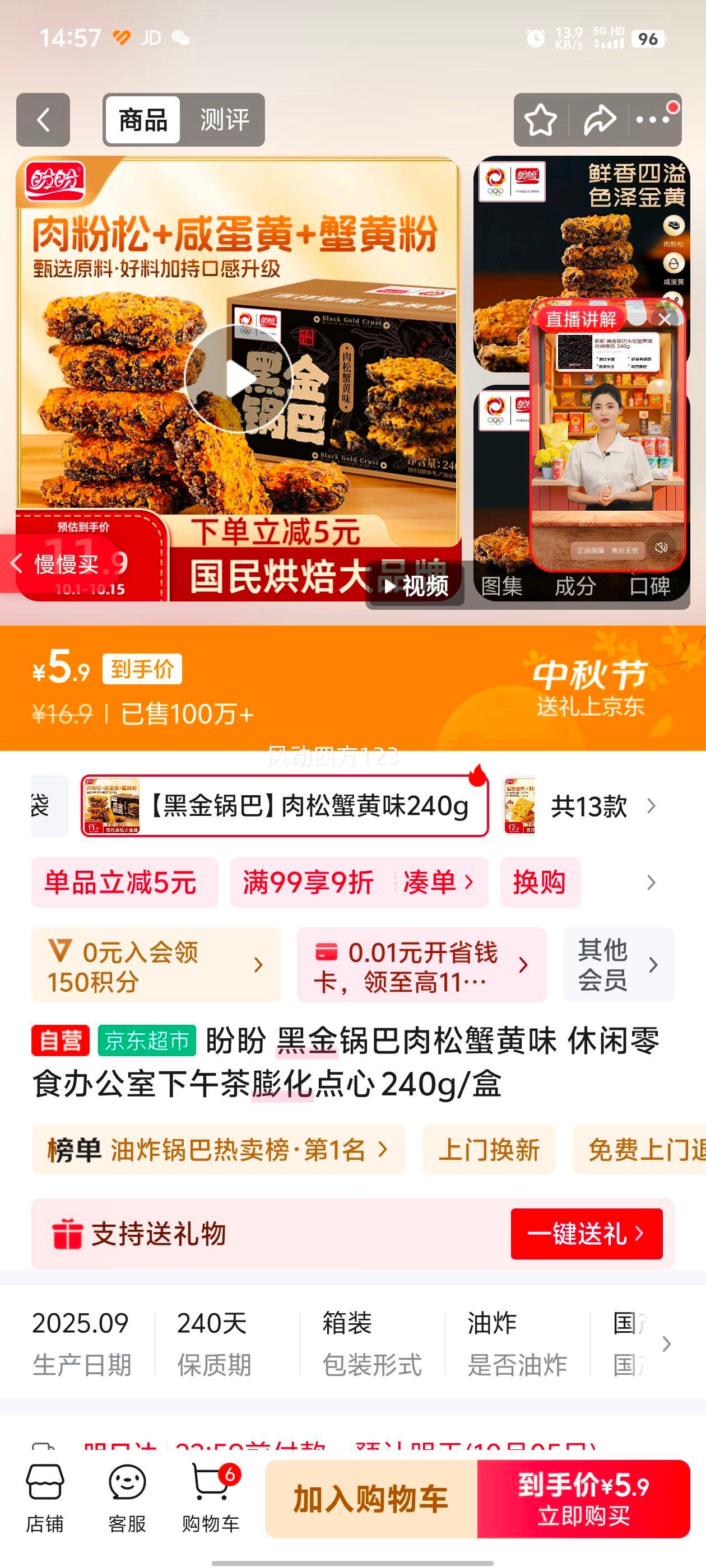View all 共13款 variants

(x=601, y=806)
